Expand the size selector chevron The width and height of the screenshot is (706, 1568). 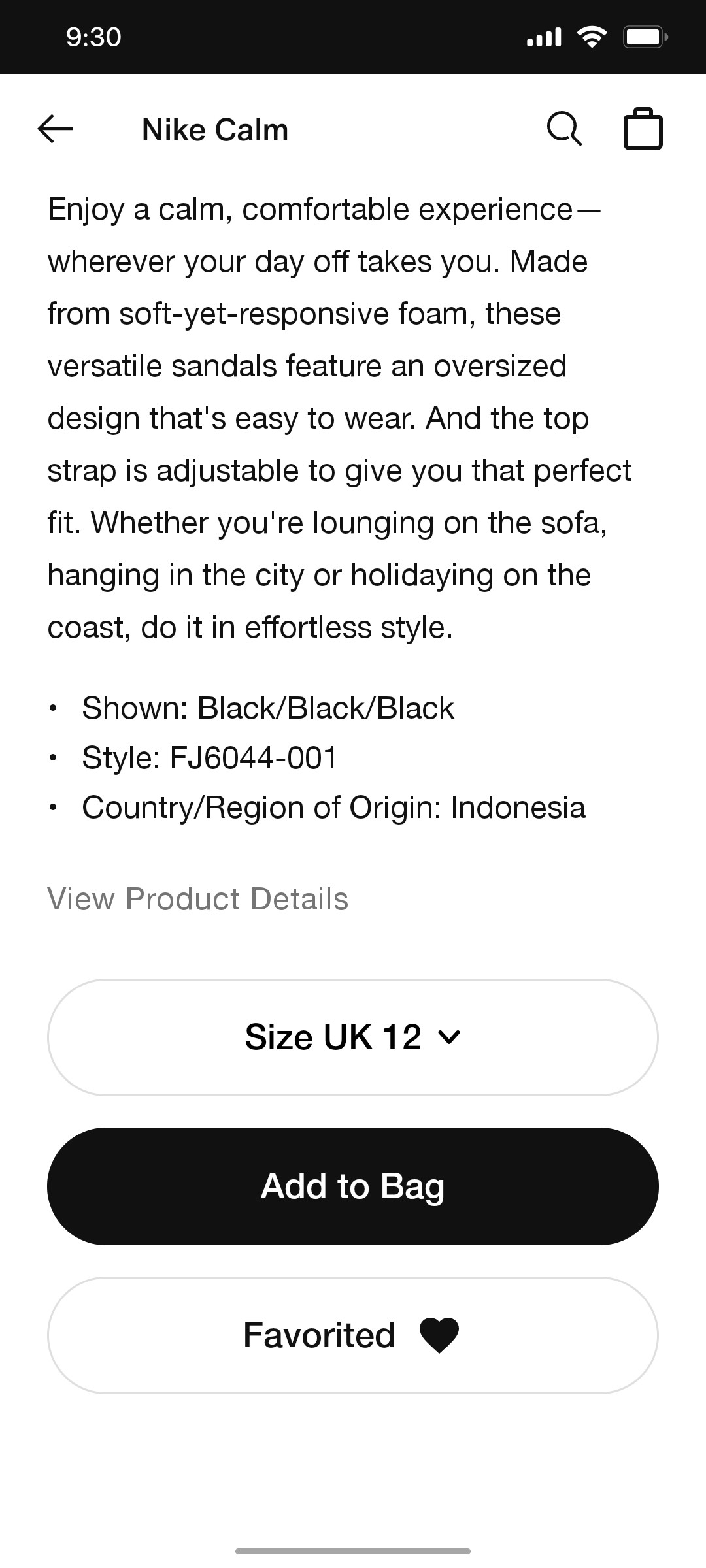click(448, 1037)
